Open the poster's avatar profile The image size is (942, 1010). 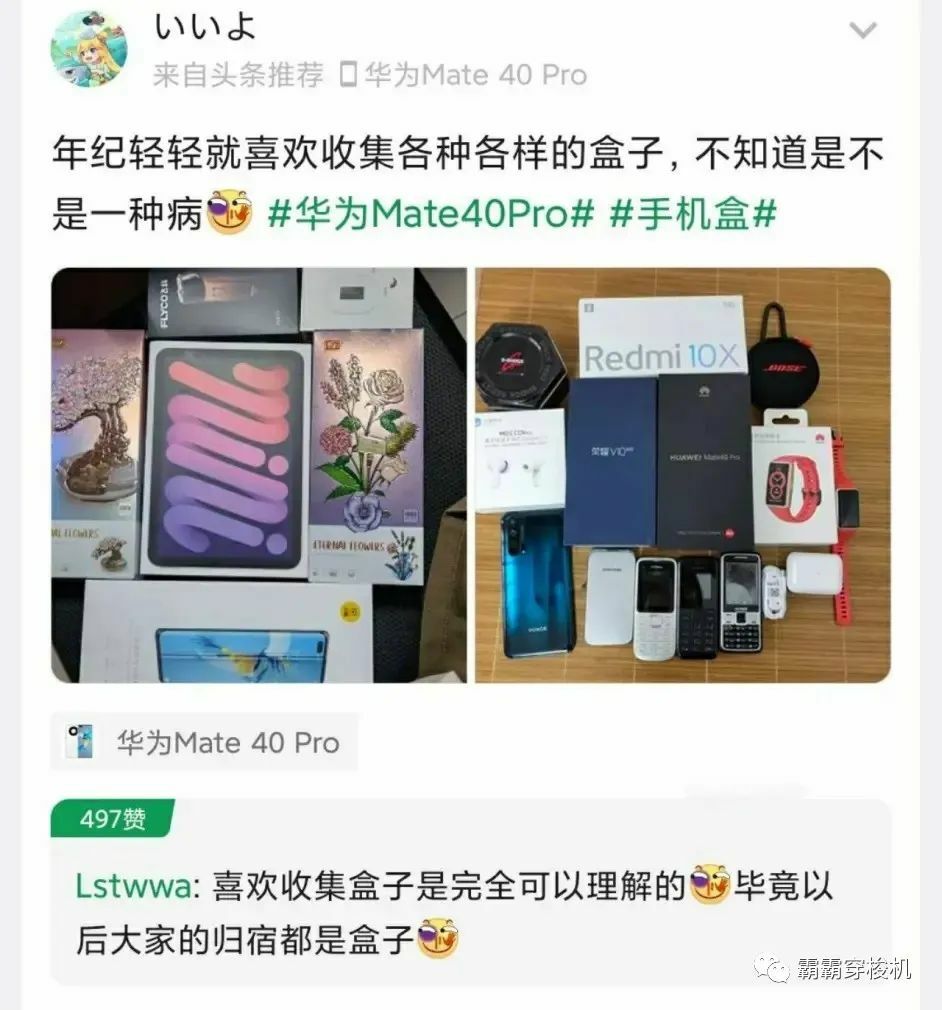pyautogui.click(x=89, y=49)
